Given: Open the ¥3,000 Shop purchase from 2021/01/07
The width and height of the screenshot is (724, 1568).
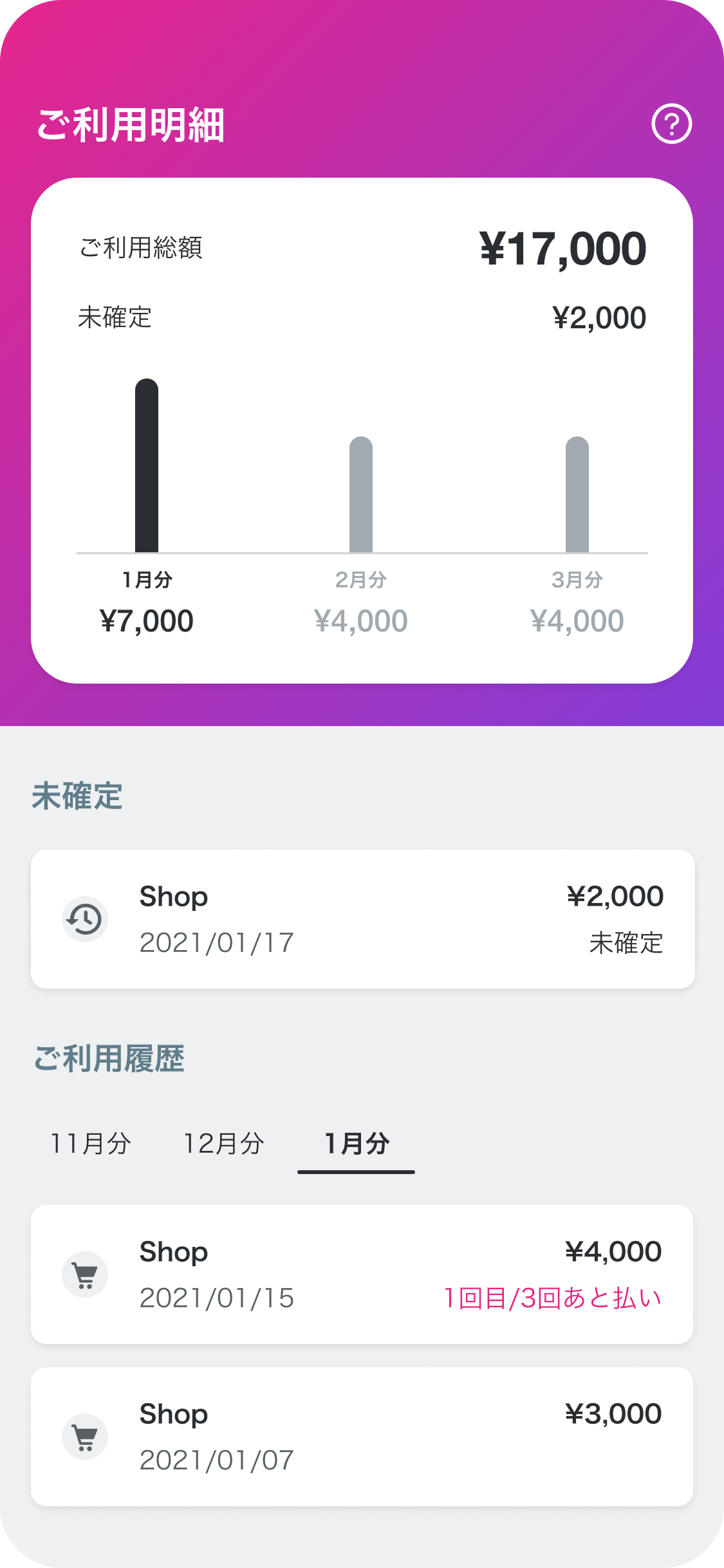Looking at the screenshot, I should pyautogui.click(x=362, y=1437).
